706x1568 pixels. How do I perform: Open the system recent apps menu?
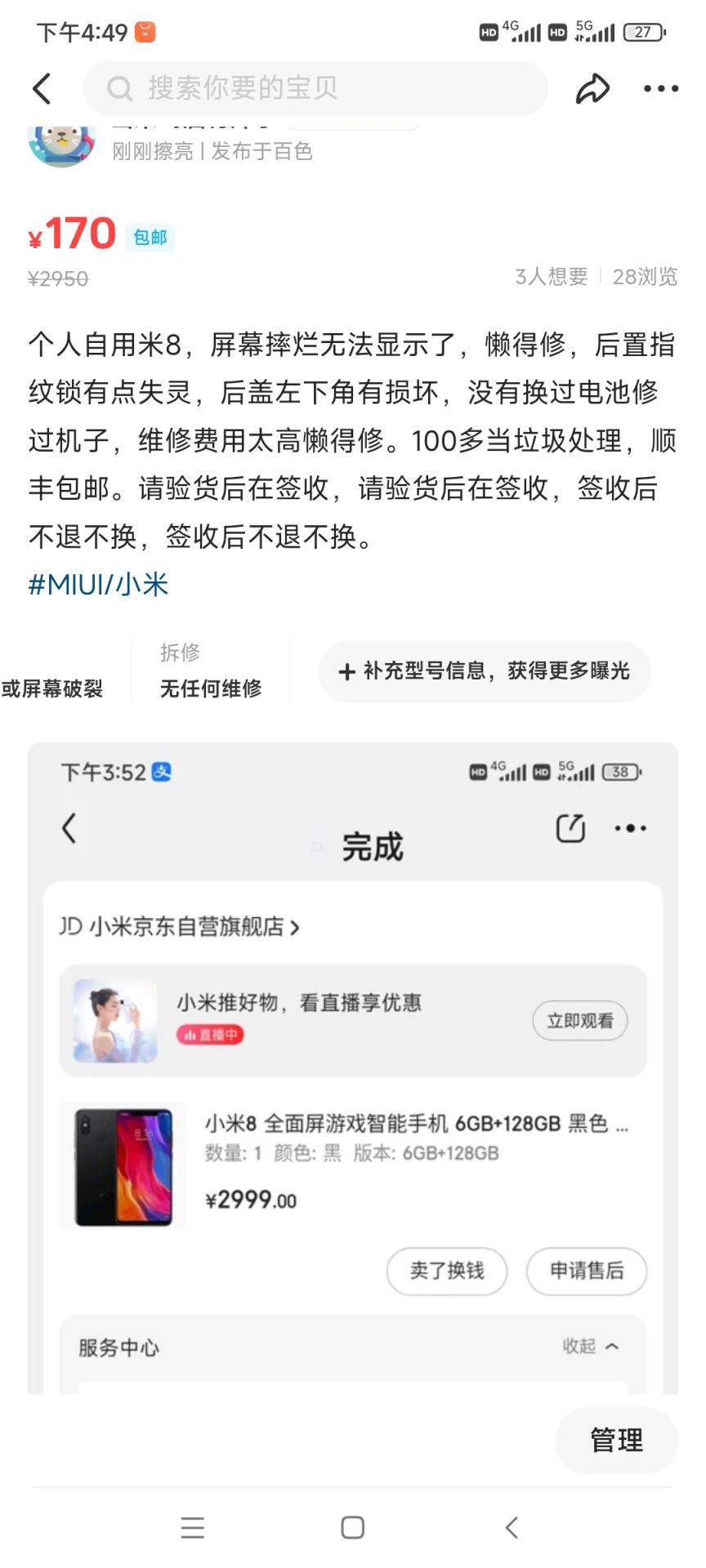[193, 1527]
